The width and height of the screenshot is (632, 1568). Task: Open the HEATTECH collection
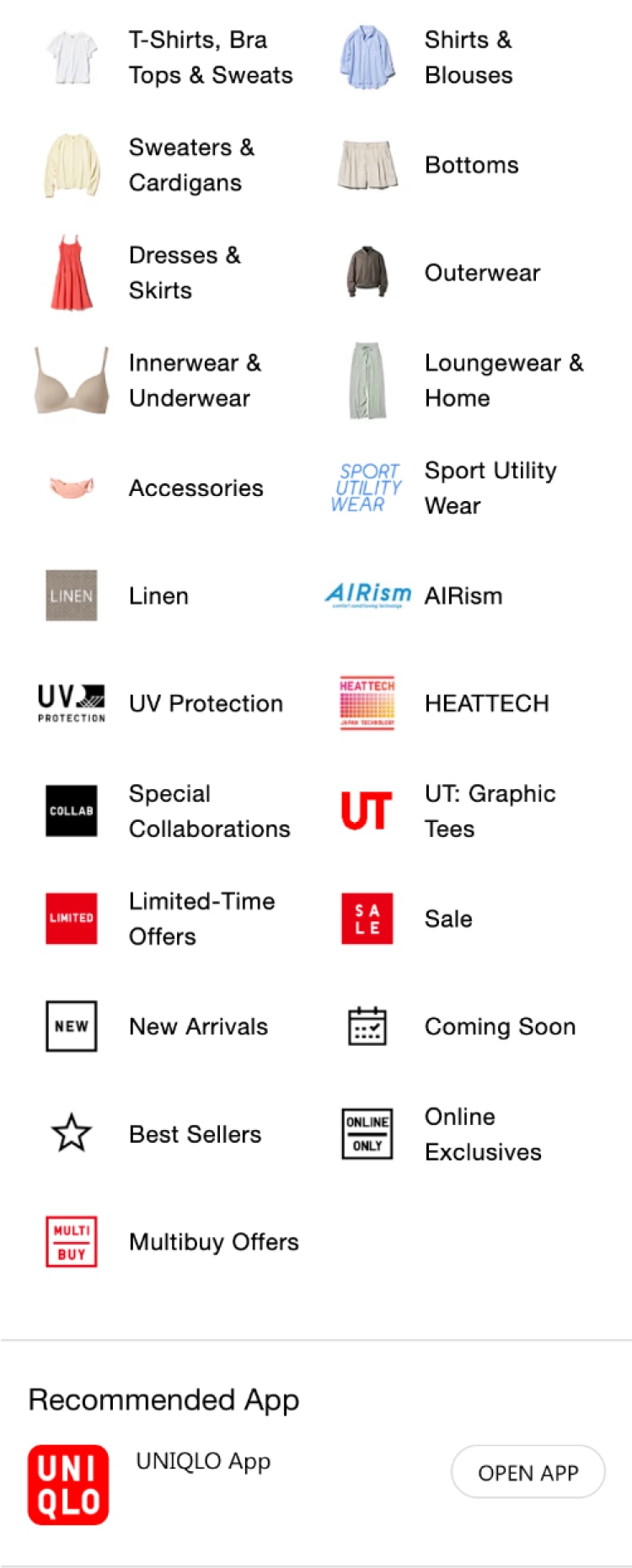click(486, 704)
